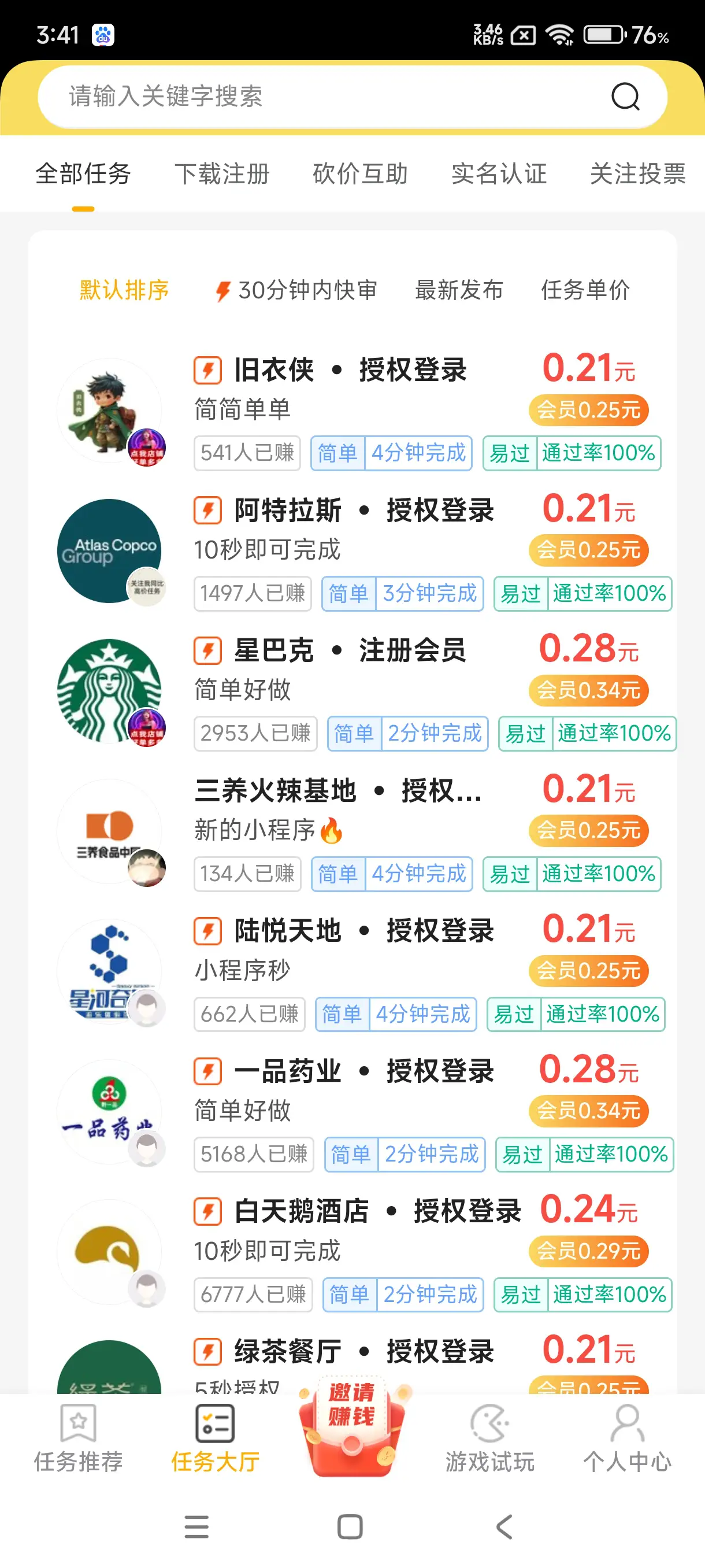Switch to the 下载注册 category tab
705x1568 pixels.
click(x=222, y=173)
